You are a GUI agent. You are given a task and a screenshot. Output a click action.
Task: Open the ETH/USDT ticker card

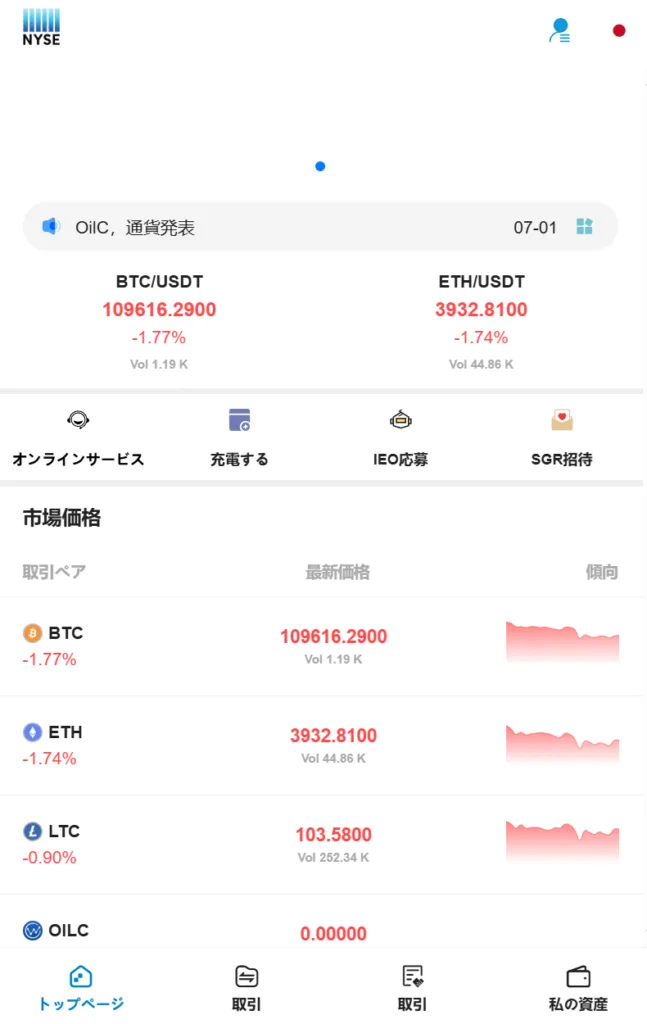pyautogui.click(x=481, y=322)
